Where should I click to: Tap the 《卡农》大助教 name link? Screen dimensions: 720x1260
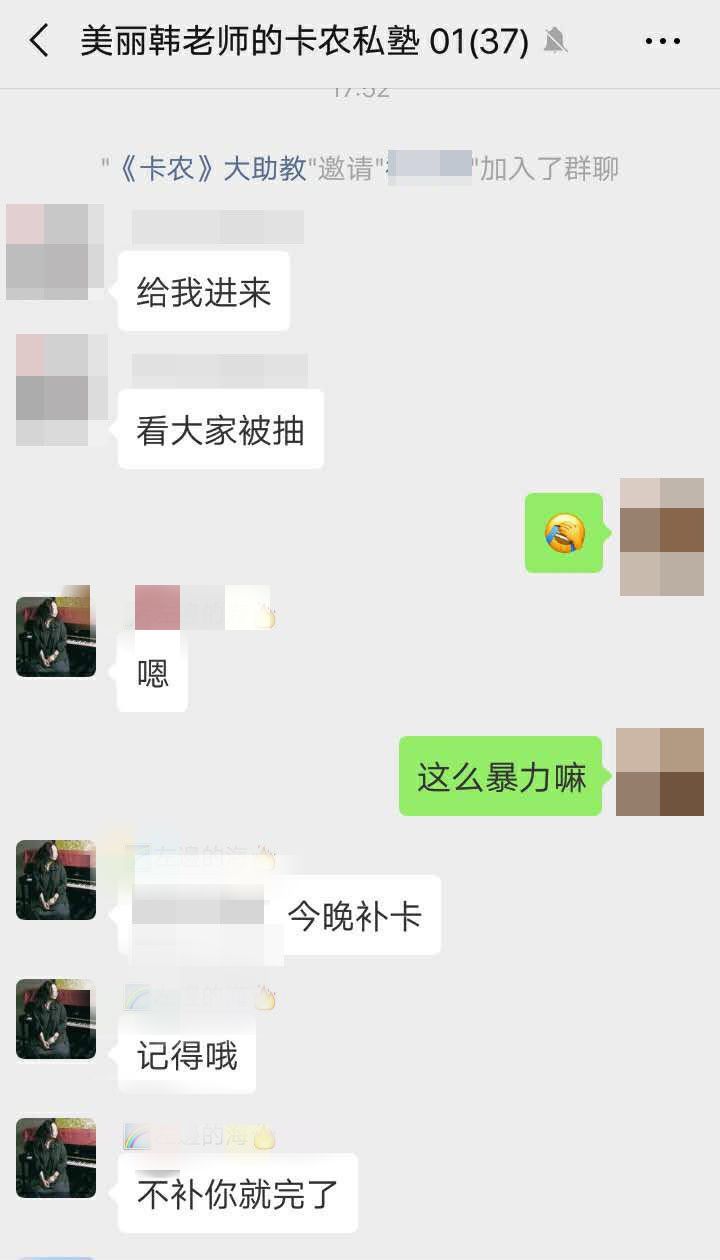[x=213, y=168]
